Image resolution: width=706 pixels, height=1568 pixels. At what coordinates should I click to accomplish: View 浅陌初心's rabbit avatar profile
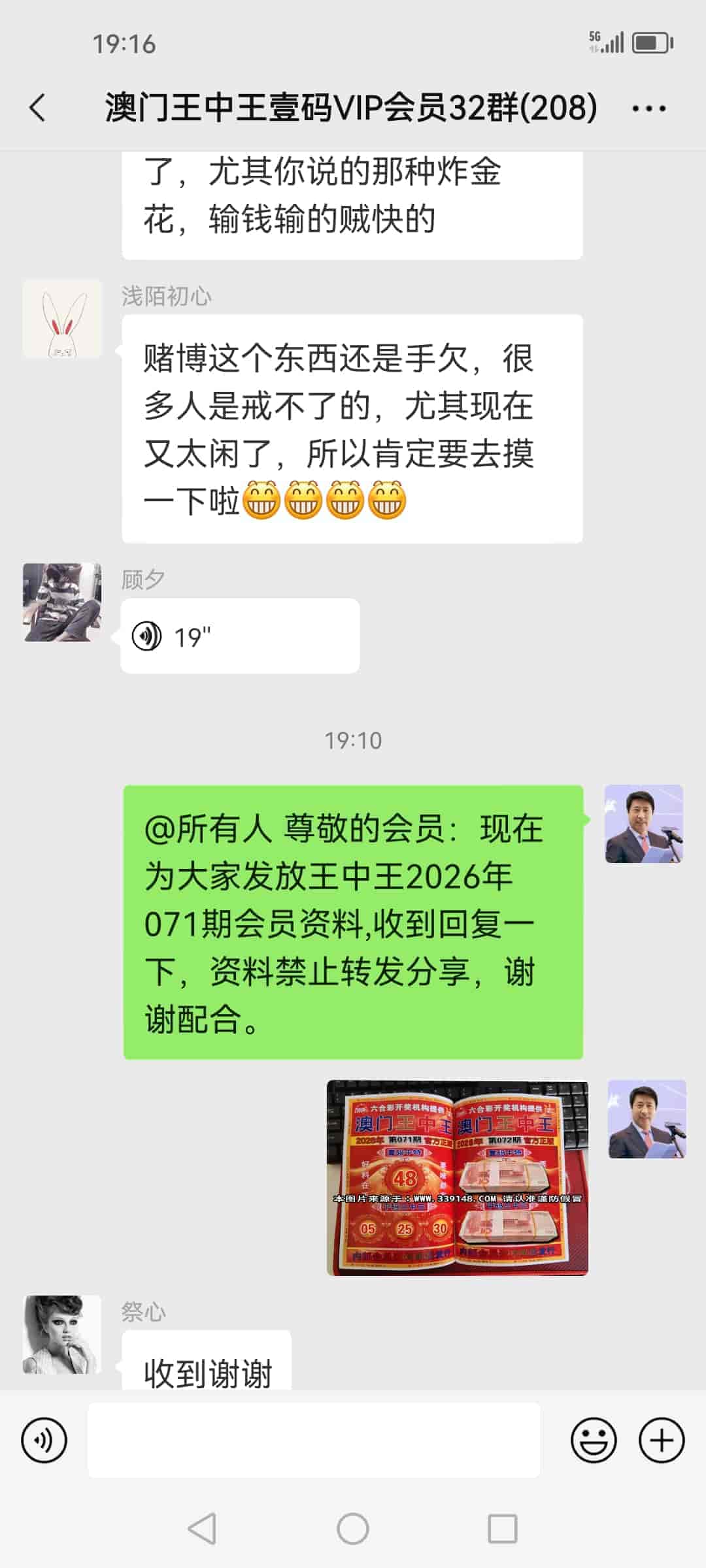pyautogui.click(x=62, y=319)
